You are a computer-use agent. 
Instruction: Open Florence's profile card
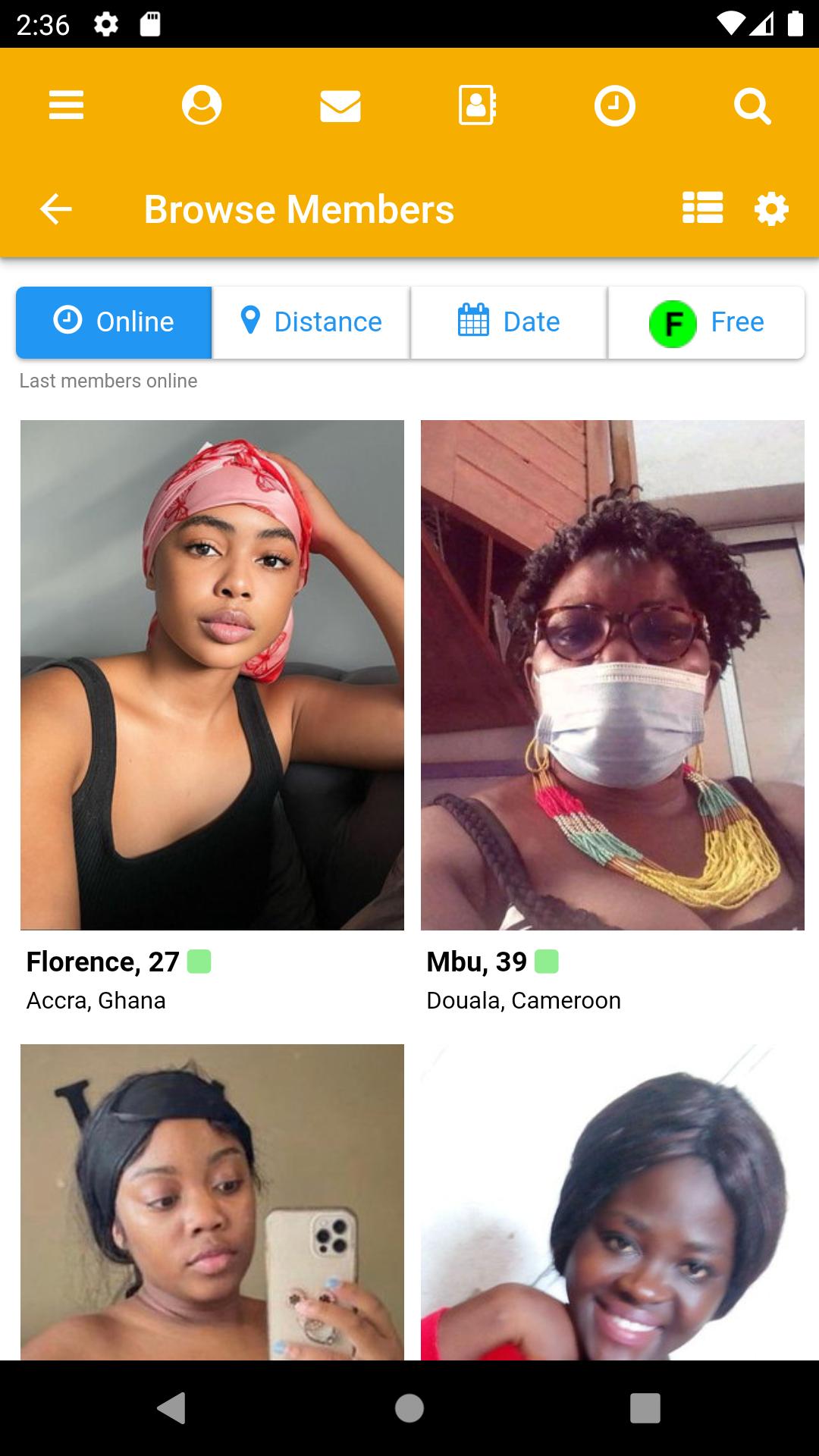tap(212, 717)
